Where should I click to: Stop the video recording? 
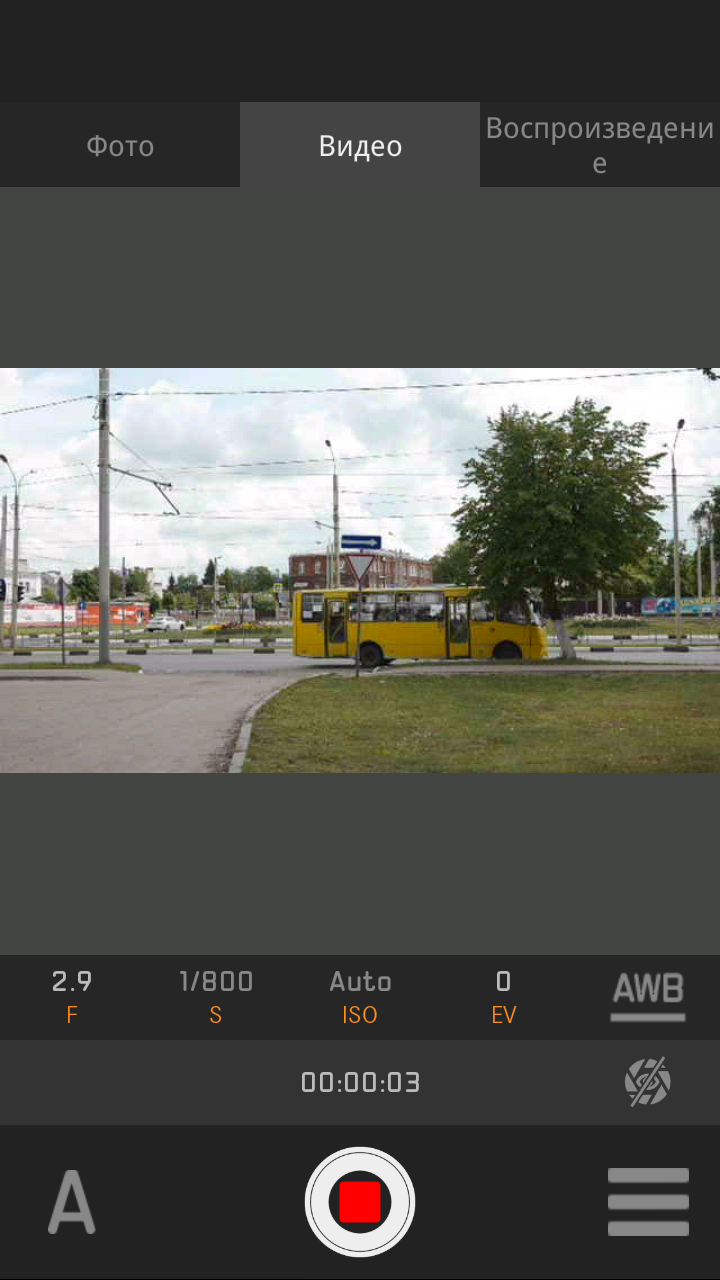(x=360, y=1201)
